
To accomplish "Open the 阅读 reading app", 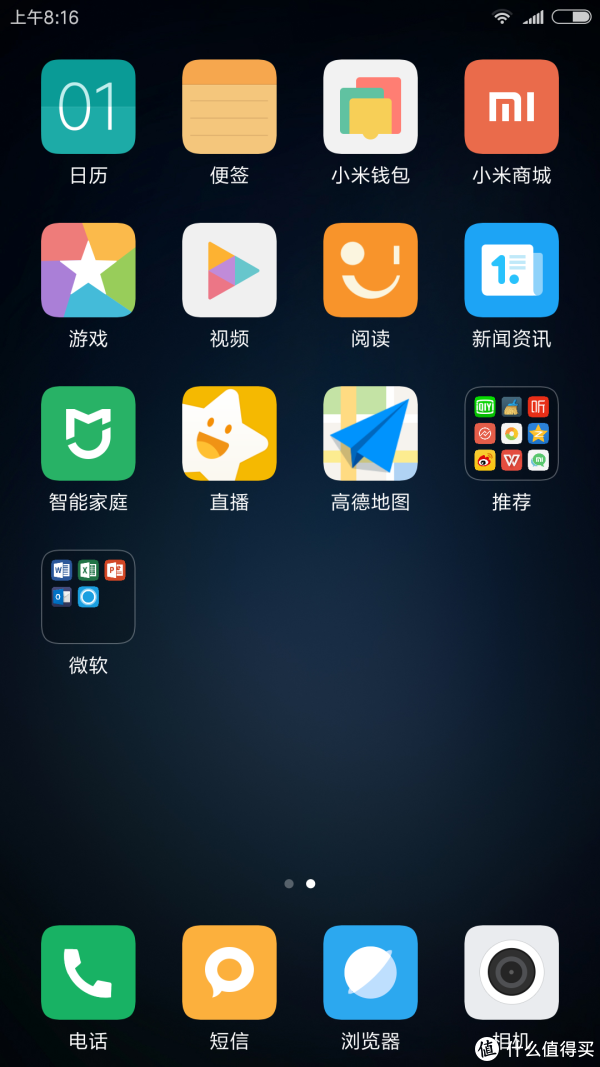I will tap(370, 270).
